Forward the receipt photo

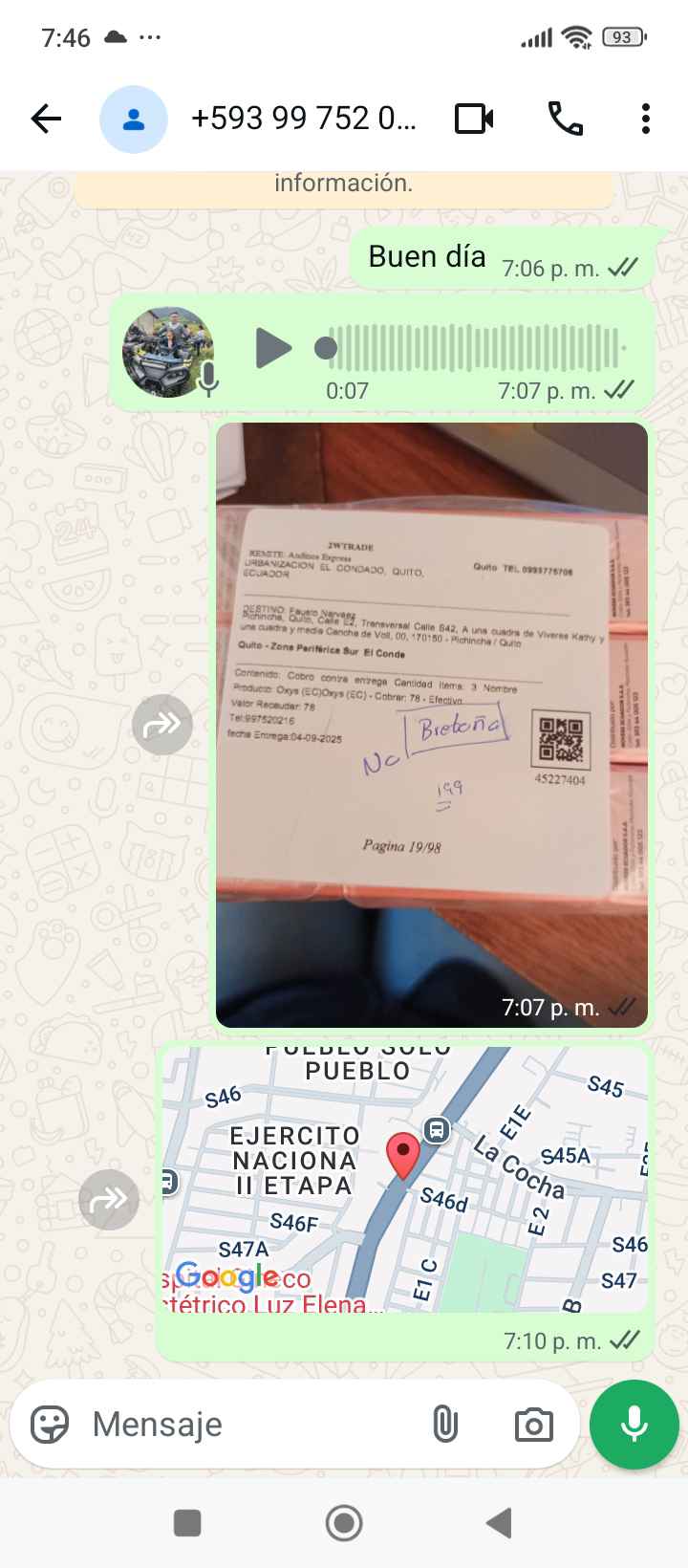(161, 724)
